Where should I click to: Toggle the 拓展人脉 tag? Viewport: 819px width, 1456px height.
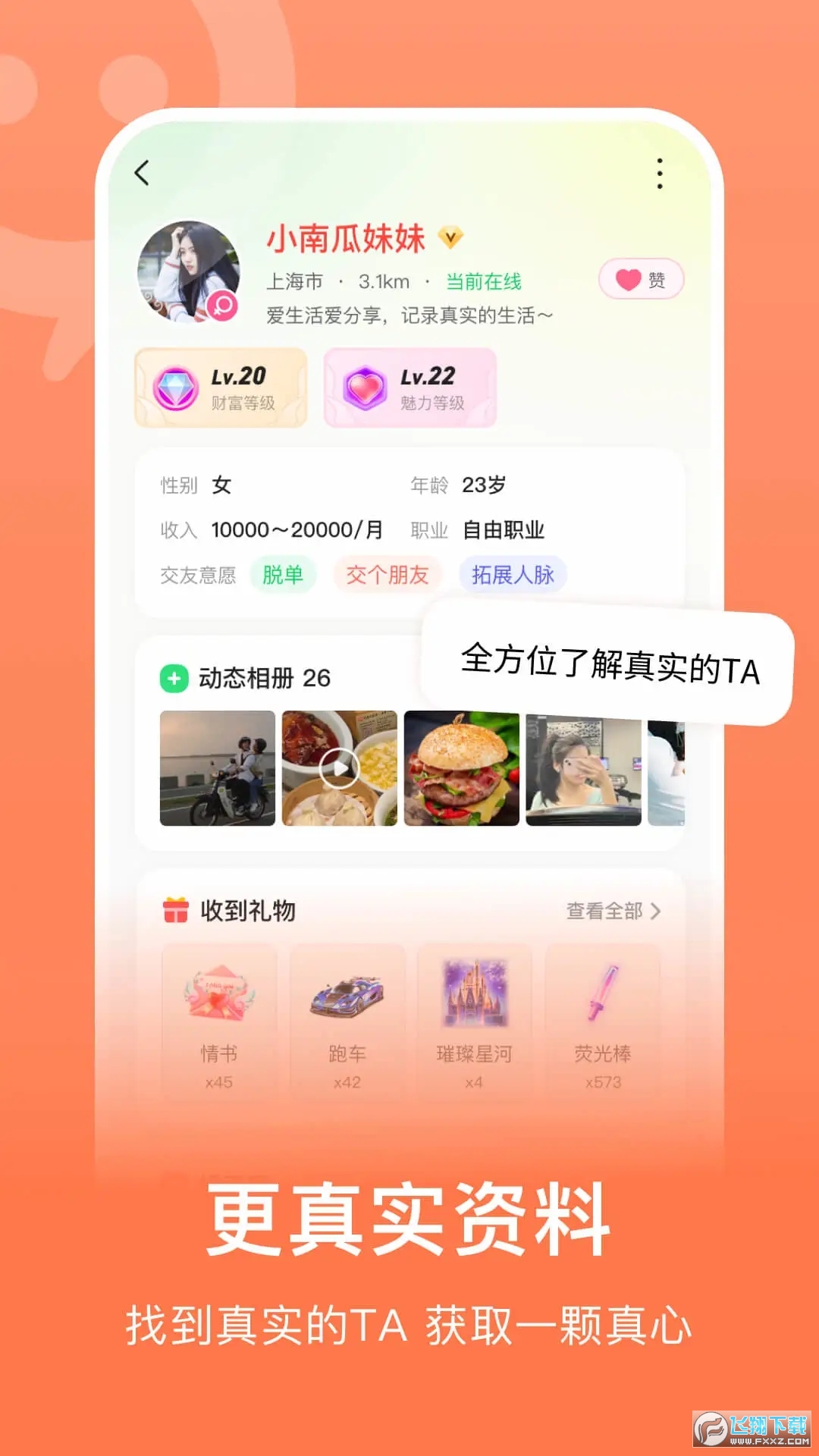513,575
